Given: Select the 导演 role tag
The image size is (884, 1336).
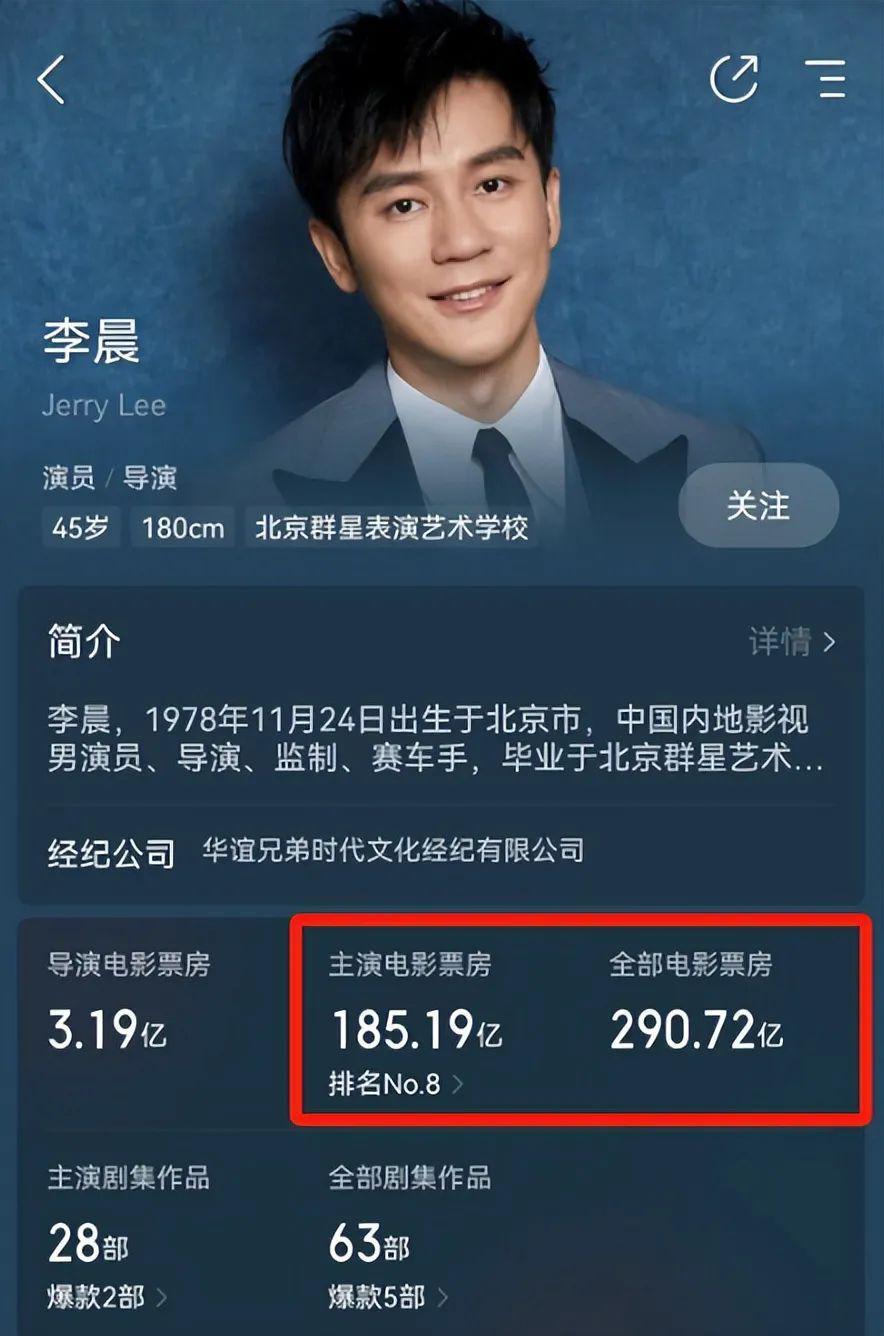Looking at the screenshot, I should click(x=148, y=479).
